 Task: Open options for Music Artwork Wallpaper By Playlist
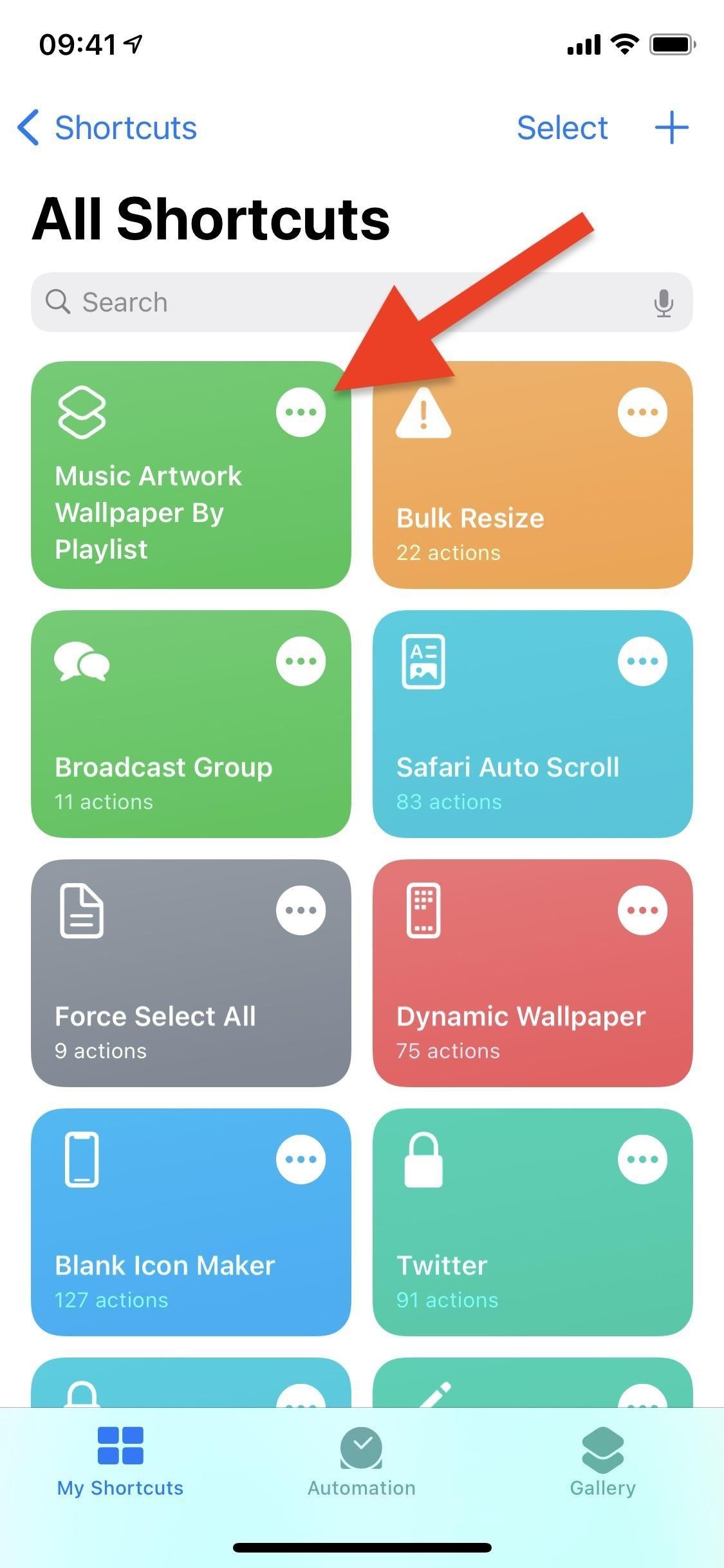click(x=301, y=412)
